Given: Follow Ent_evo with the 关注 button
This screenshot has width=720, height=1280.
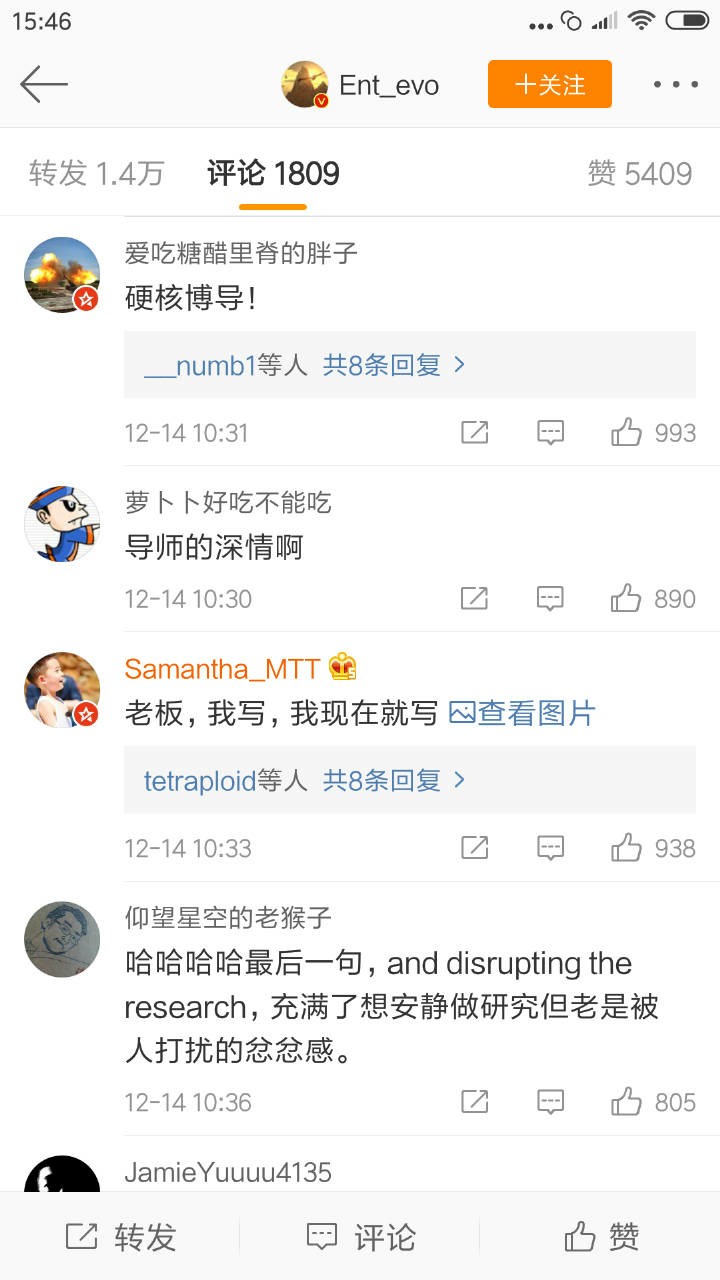Looking at the screenshot, I should [x=549, y=85].
